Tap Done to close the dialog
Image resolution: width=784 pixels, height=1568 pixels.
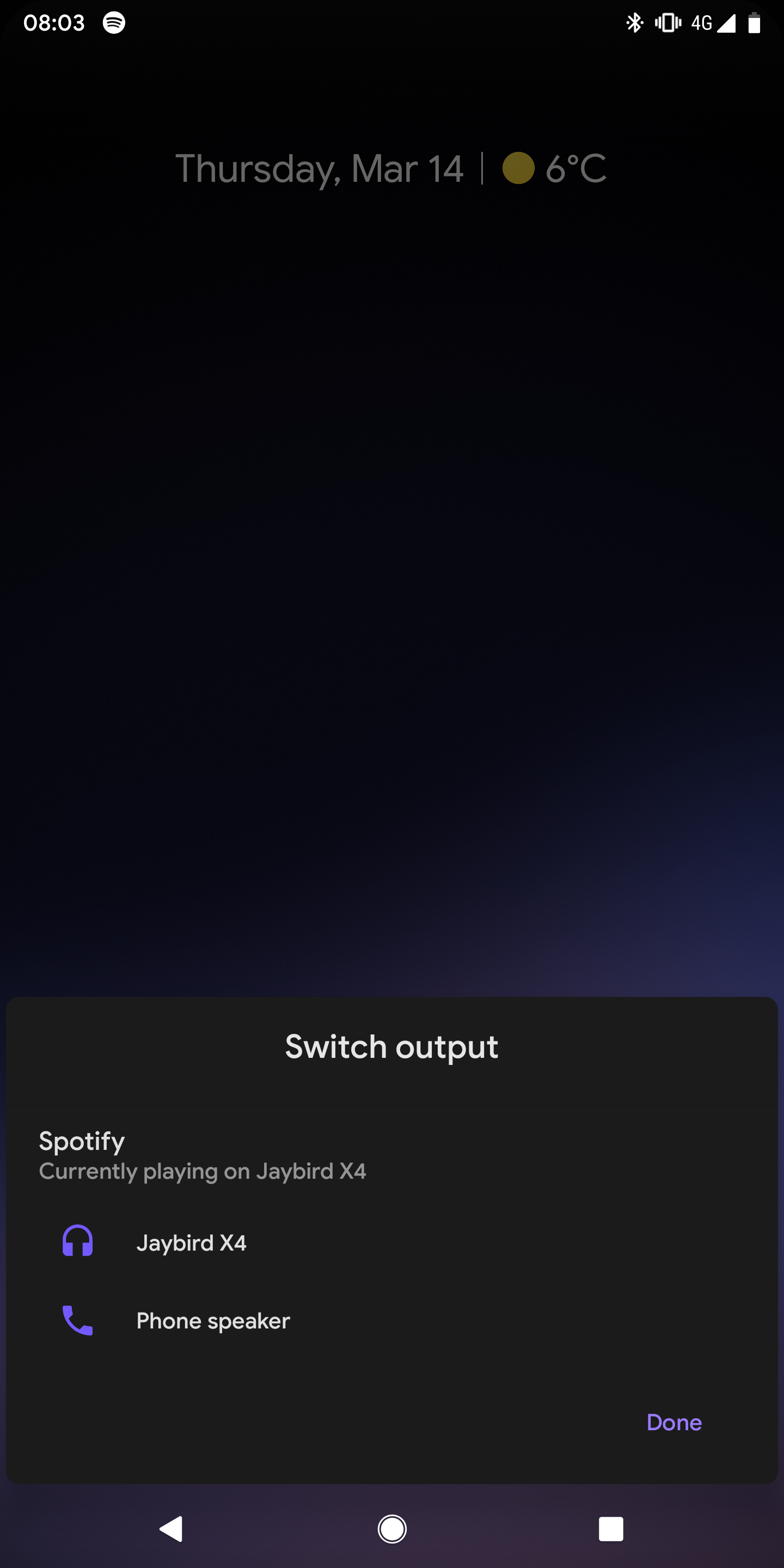tap(675, 1423)
